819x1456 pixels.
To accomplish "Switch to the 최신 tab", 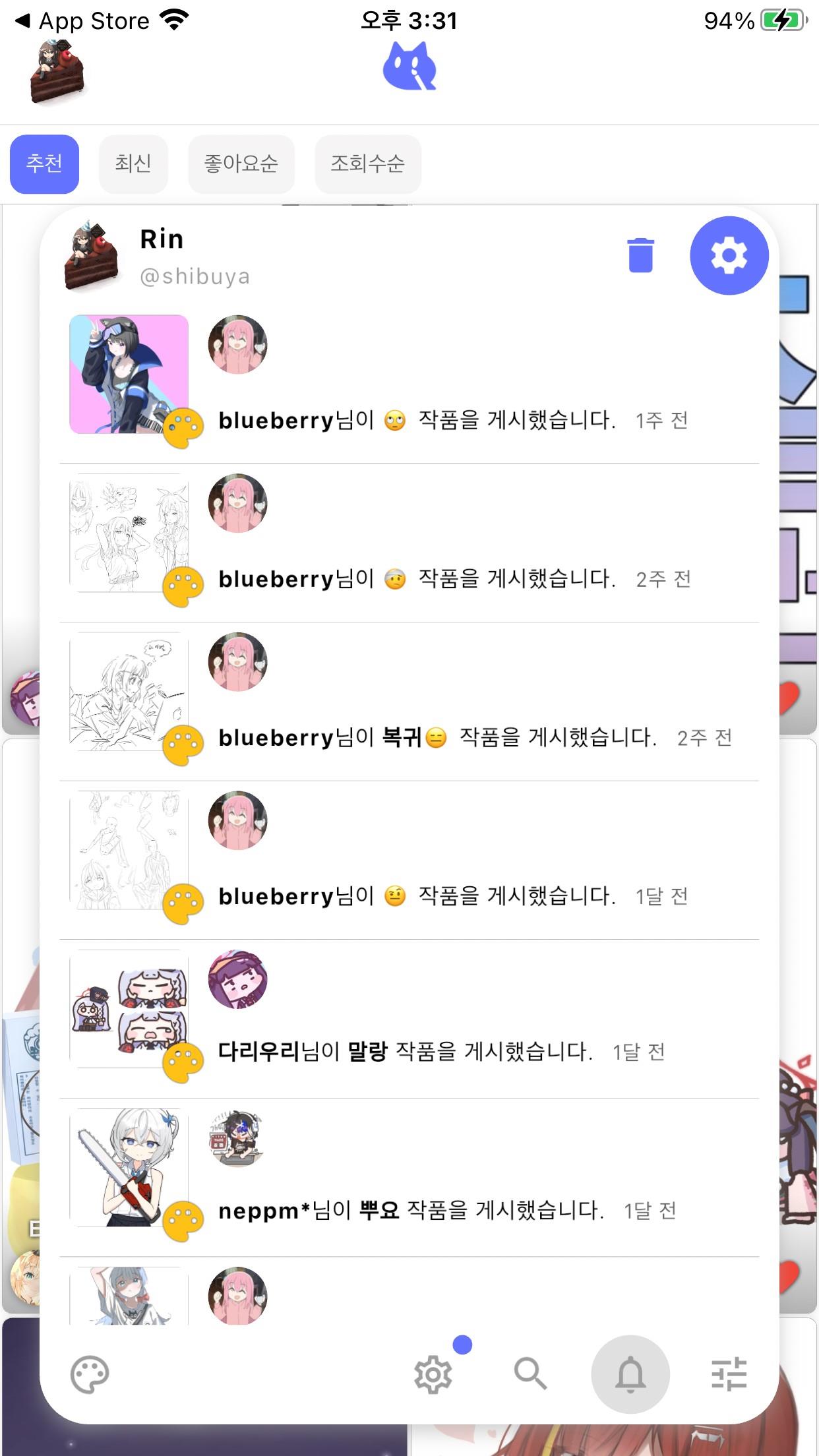I will (133, 164).
